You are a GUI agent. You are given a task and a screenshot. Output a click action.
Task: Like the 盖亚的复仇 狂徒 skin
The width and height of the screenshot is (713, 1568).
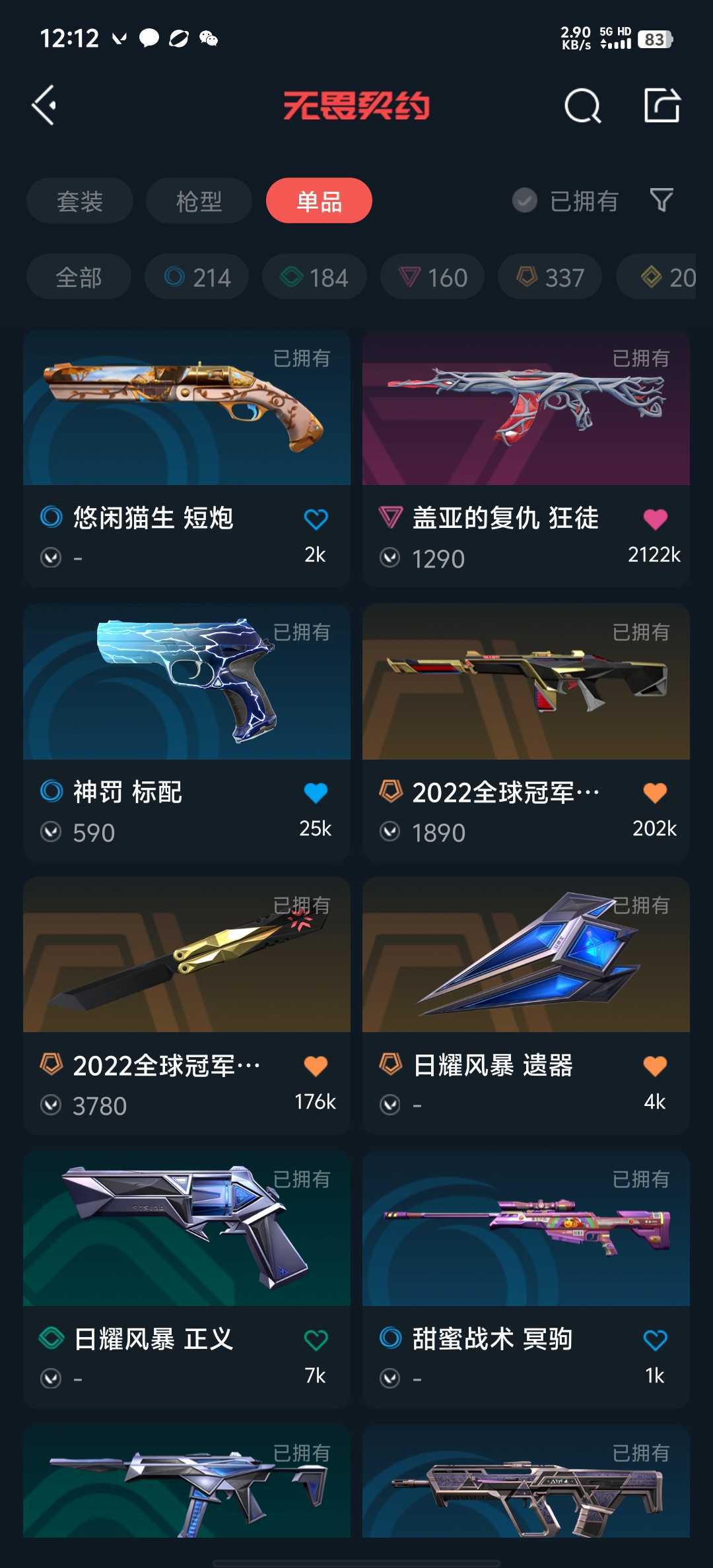point(655,519)
